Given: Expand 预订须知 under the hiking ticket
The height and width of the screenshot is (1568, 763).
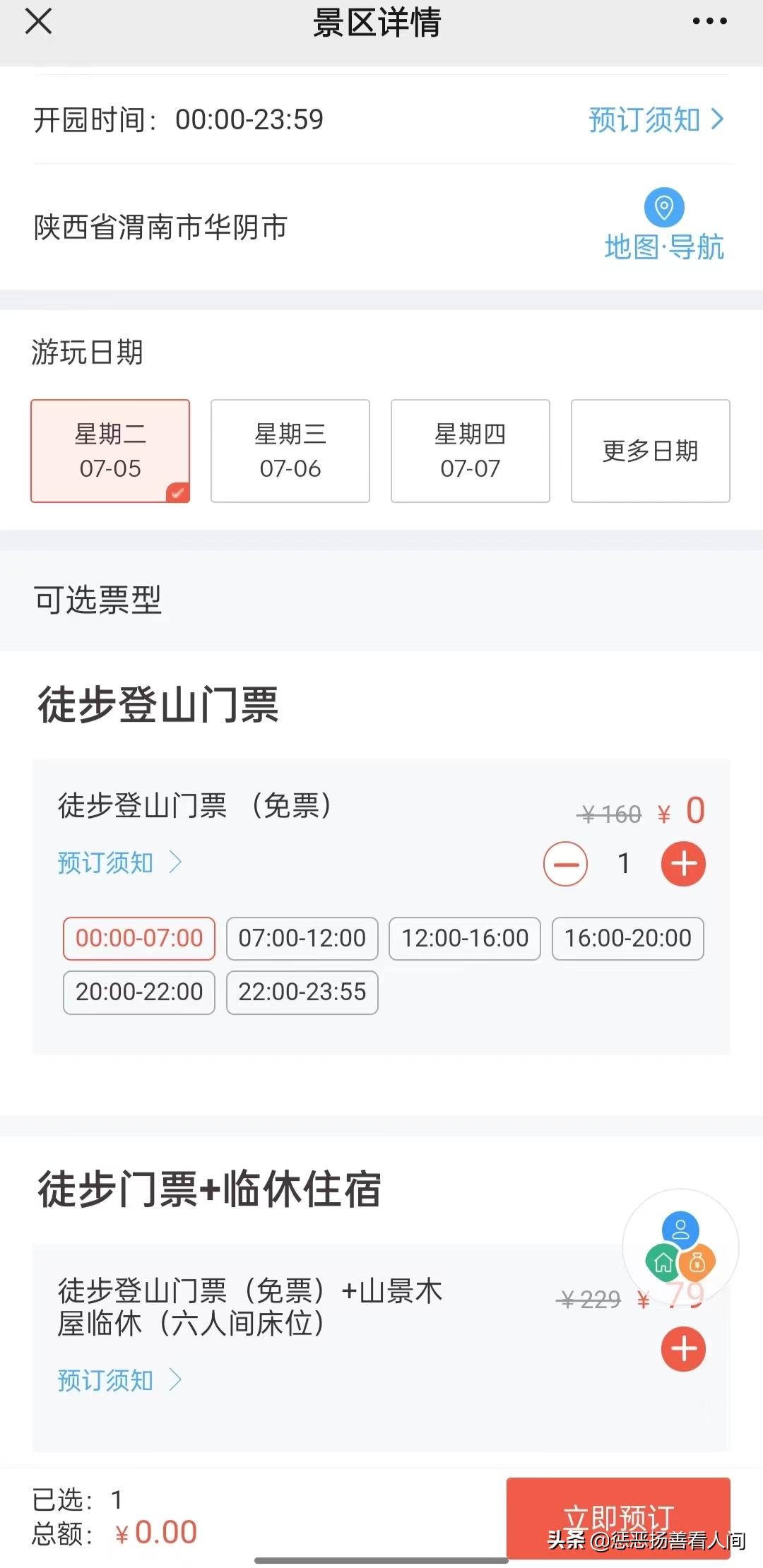Looking at the screenshot, I should pos(119,862).
